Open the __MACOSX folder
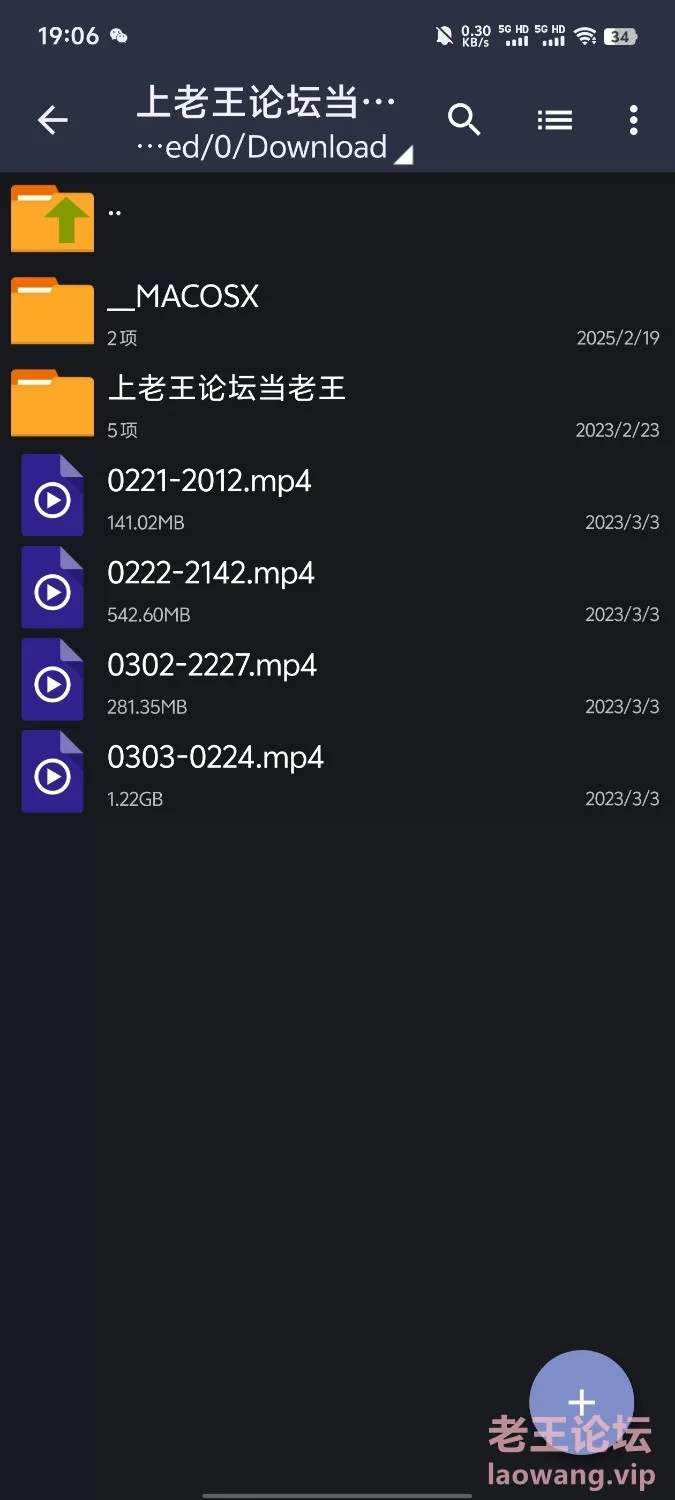The image size is (675, 1500). tap(337, 311)
